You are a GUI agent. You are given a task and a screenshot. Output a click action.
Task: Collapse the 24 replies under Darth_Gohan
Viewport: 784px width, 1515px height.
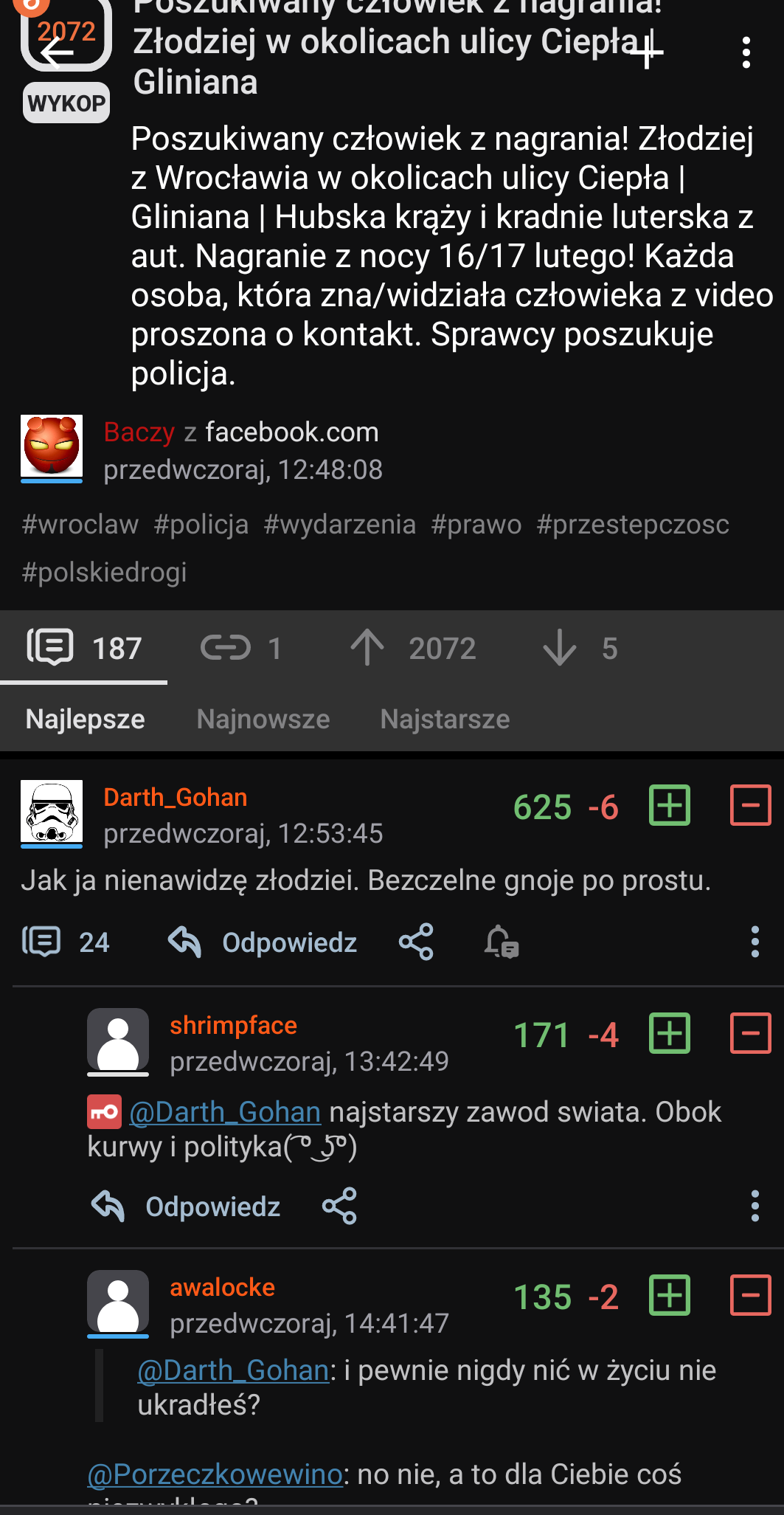coord(66,942)
